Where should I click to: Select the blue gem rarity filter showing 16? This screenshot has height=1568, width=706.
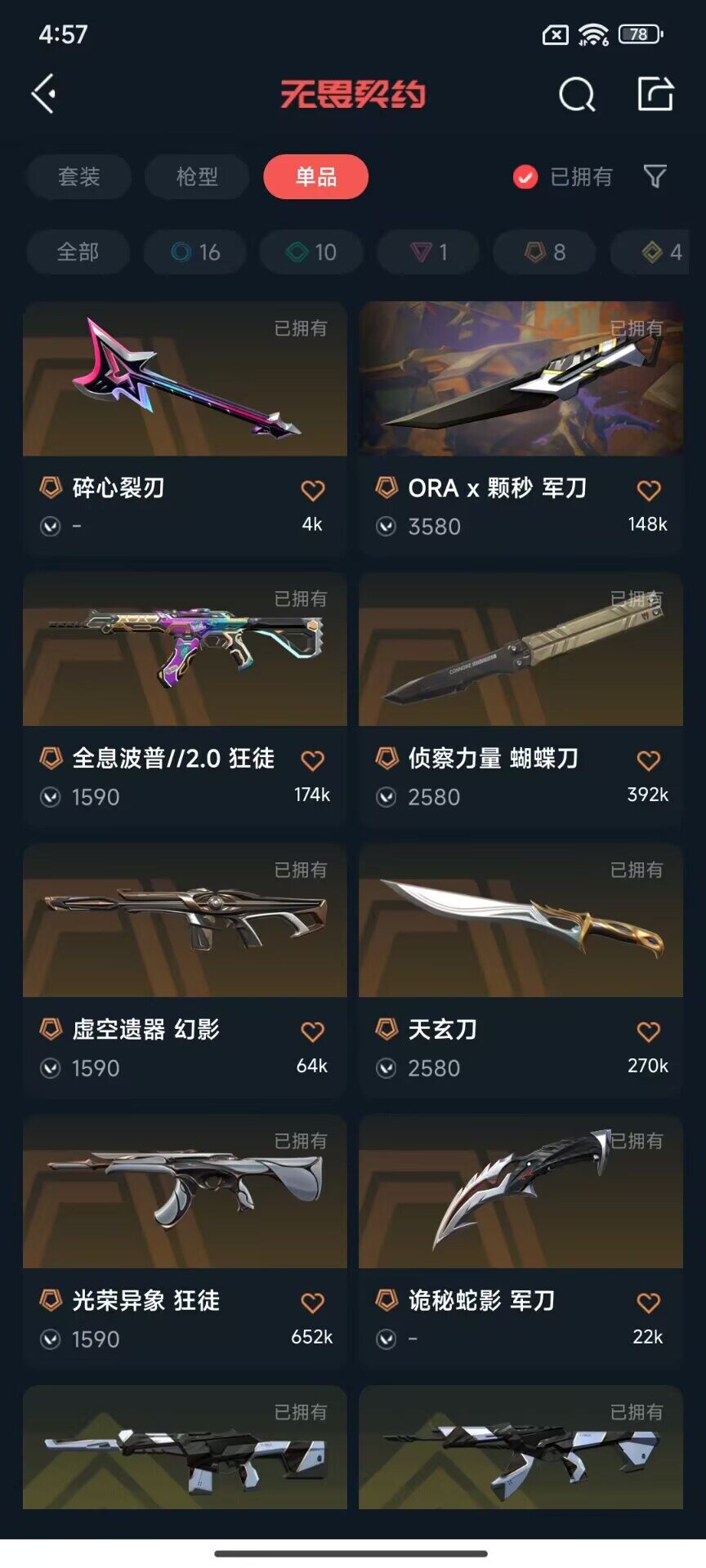pyautogui.click(x=194, y=252)
